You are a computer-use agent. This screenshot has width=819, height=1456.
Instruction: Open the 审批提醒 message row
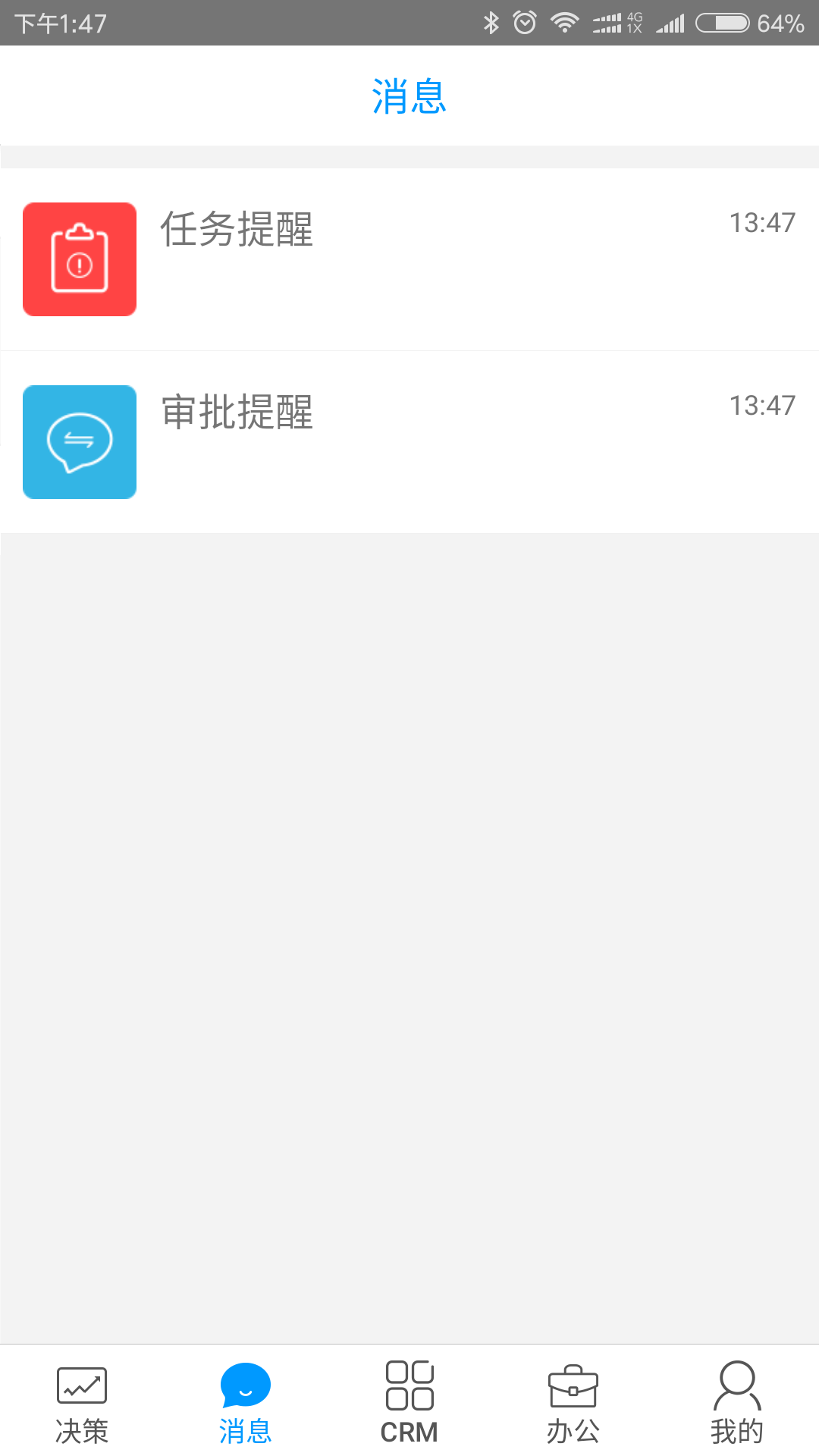tap(409, 442)
